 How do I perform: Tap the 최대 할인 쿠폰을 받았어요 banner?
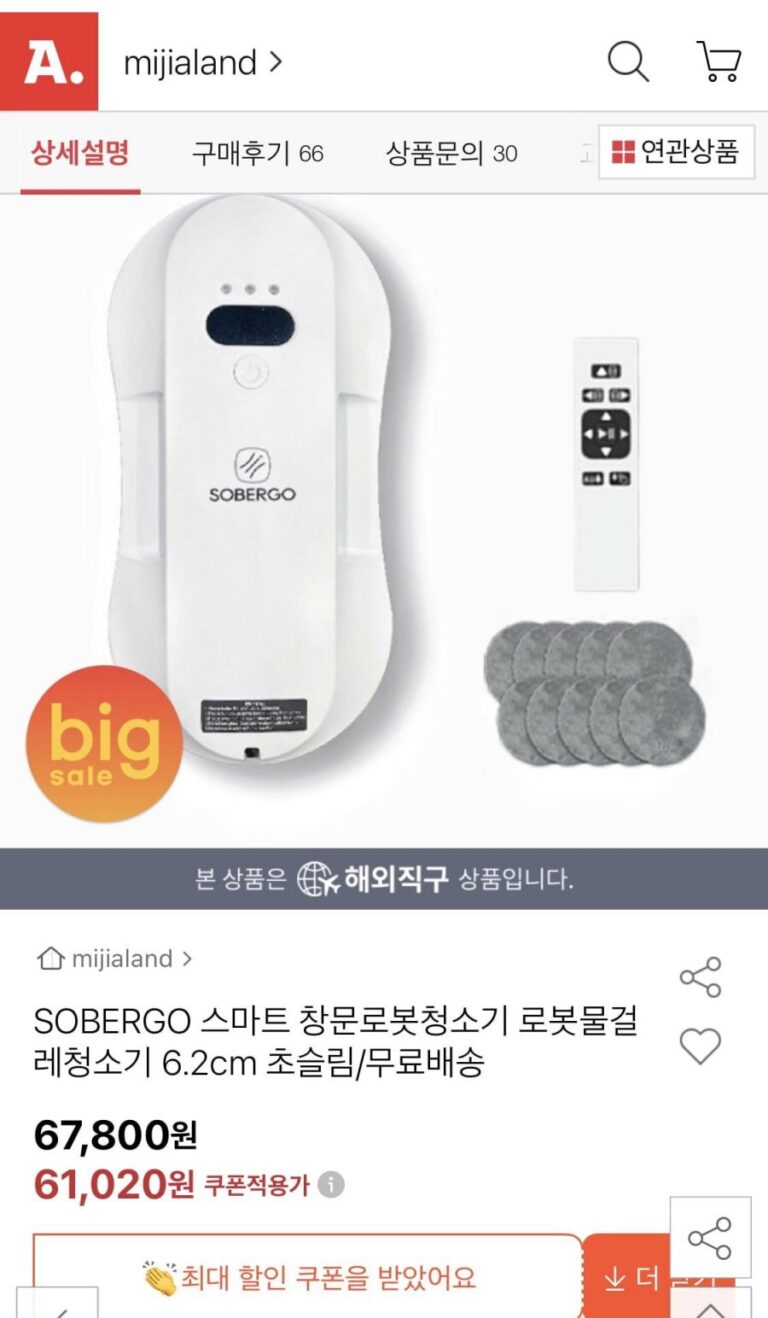tap(308, 1277)
